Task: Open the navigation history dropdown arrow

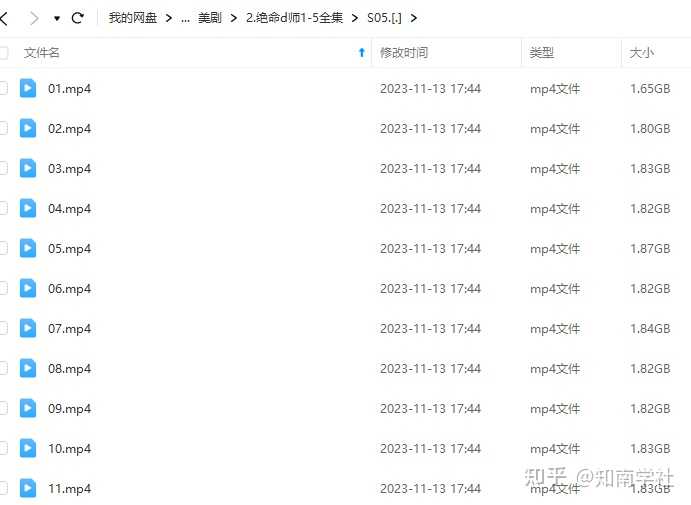Action: coord(57,18)
